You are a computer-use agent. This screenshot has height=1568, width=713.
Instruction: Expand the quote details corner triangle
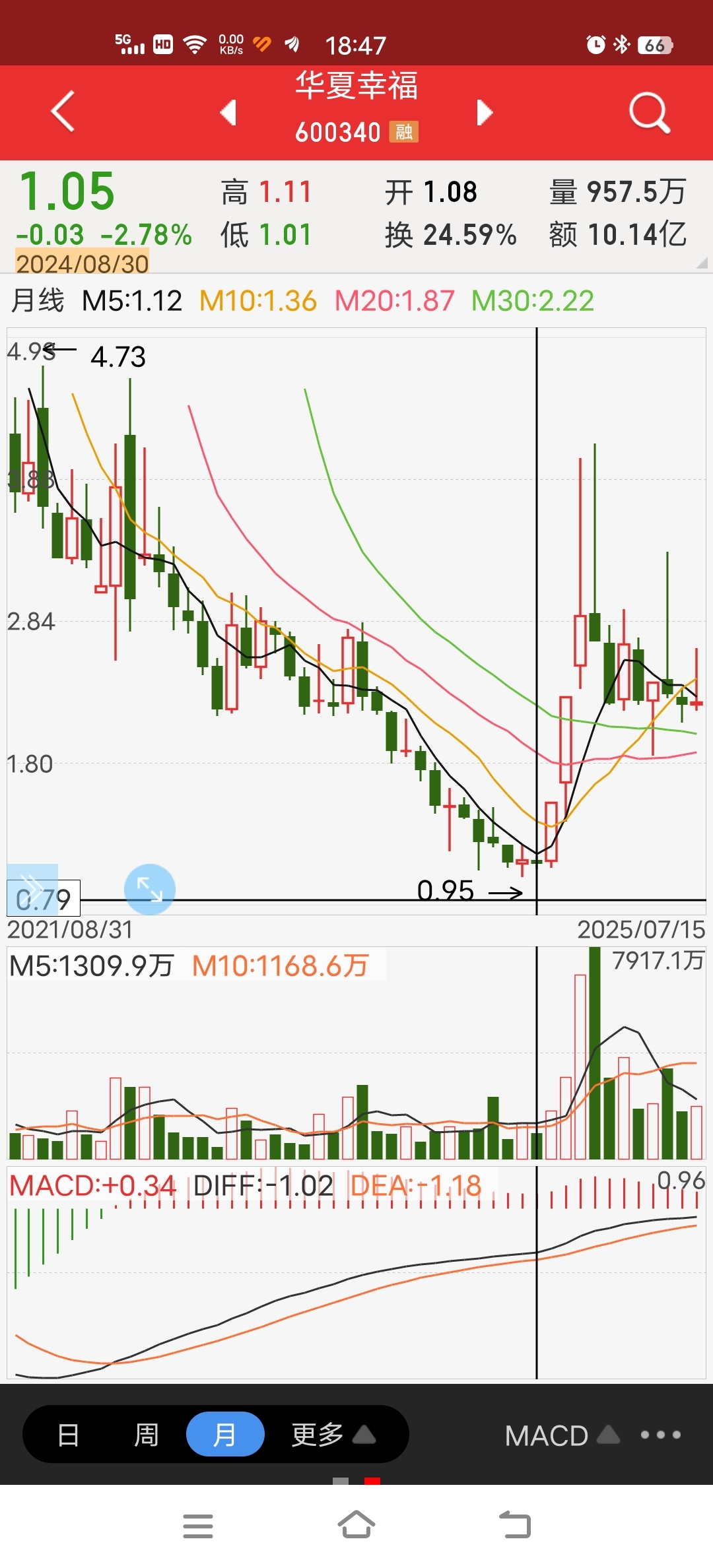tap(702, 263)
